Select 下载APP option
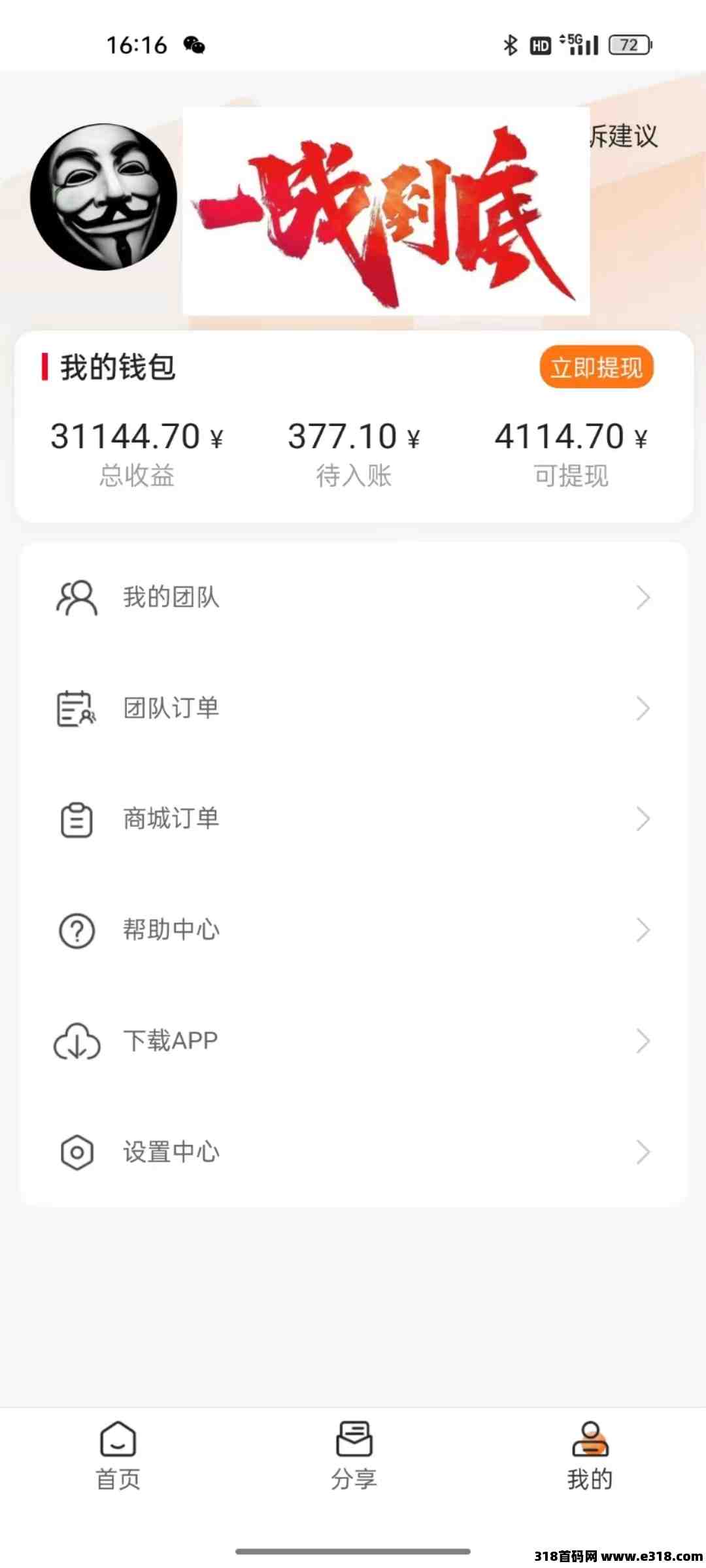The width and height of the screenshot is (706, 1568). 353,1041
